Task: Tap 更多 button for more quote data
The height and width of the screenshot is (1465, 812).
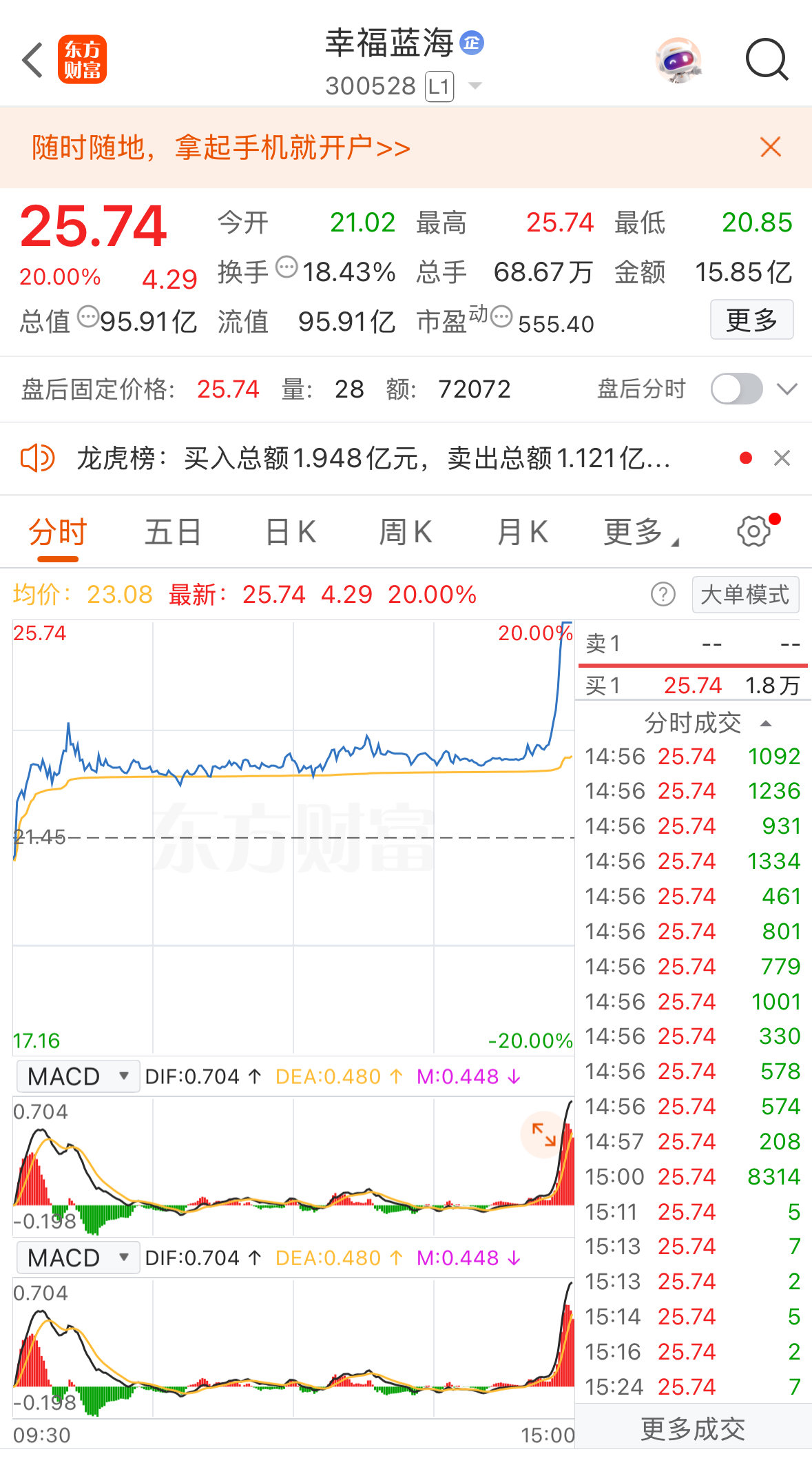Action: (x=751, y=320)
